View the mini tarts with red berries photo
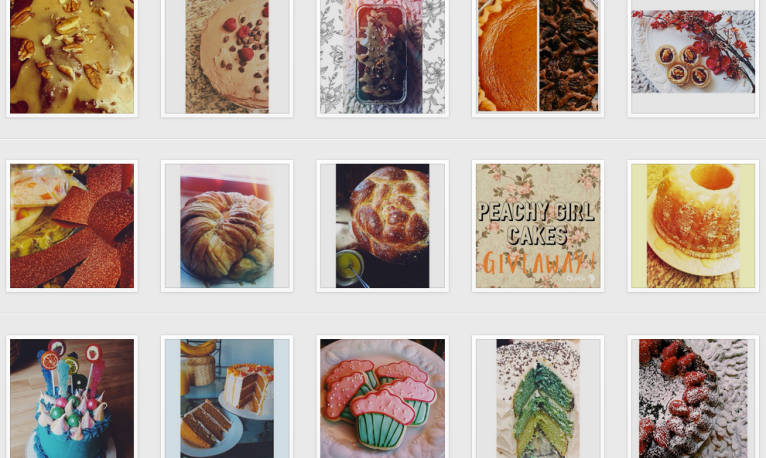This screenshot has width=766, height=458. [x=693, y=56]
